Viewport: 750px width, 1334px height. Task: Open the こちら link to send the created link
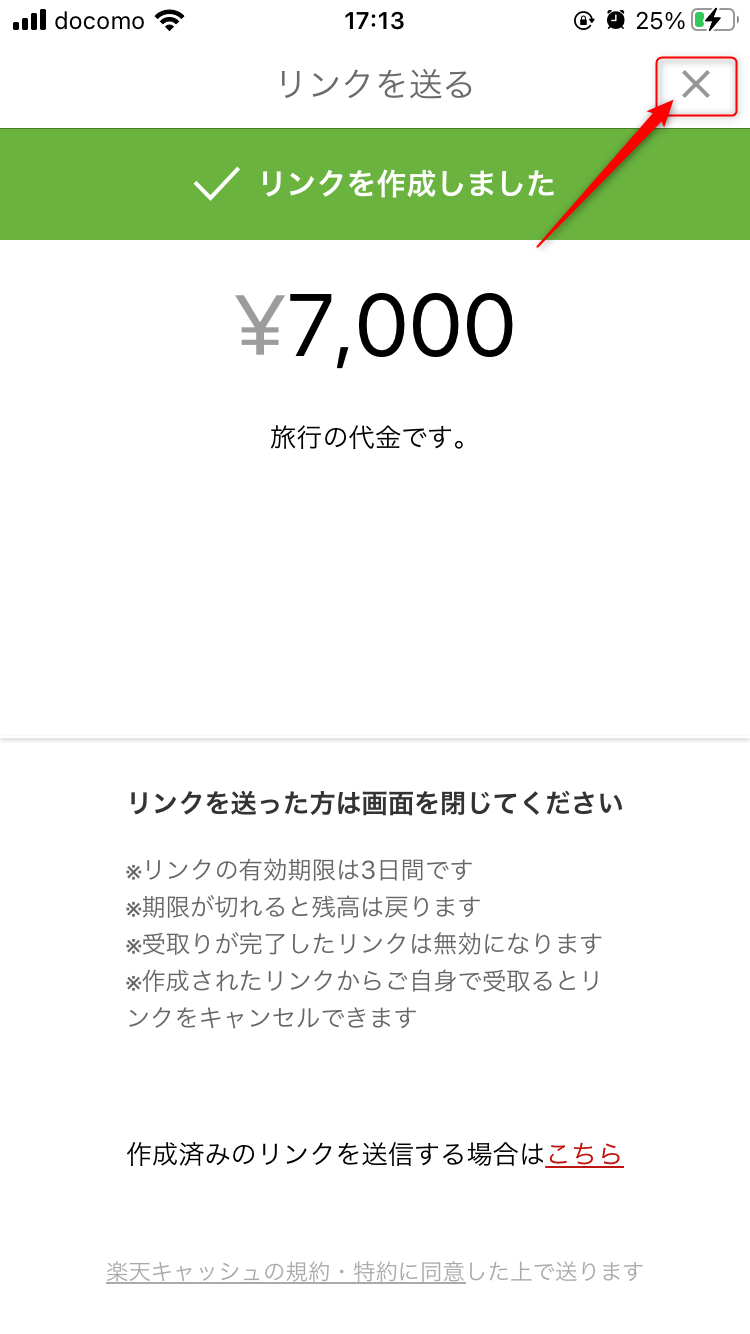coord(584,1154)
